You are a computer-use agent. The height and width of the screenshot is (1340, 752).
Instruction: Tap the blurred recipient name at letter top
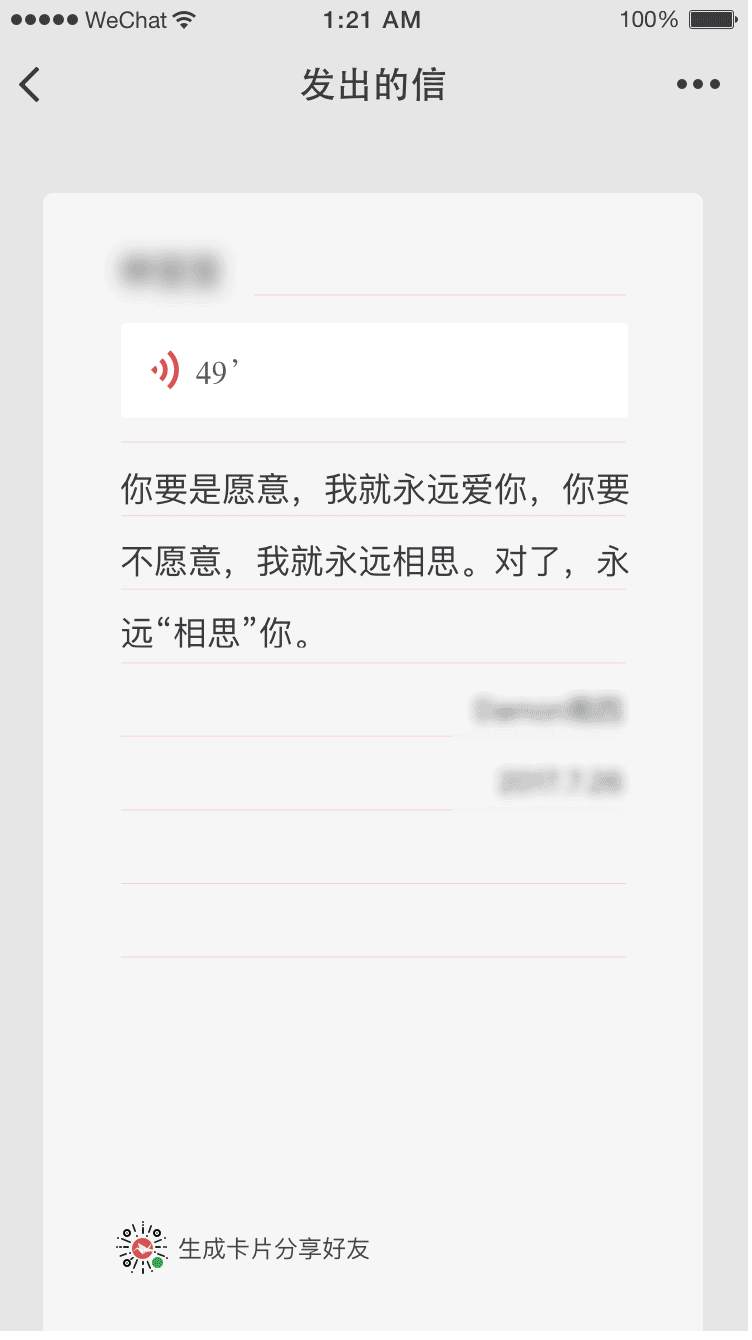point(170,268)
